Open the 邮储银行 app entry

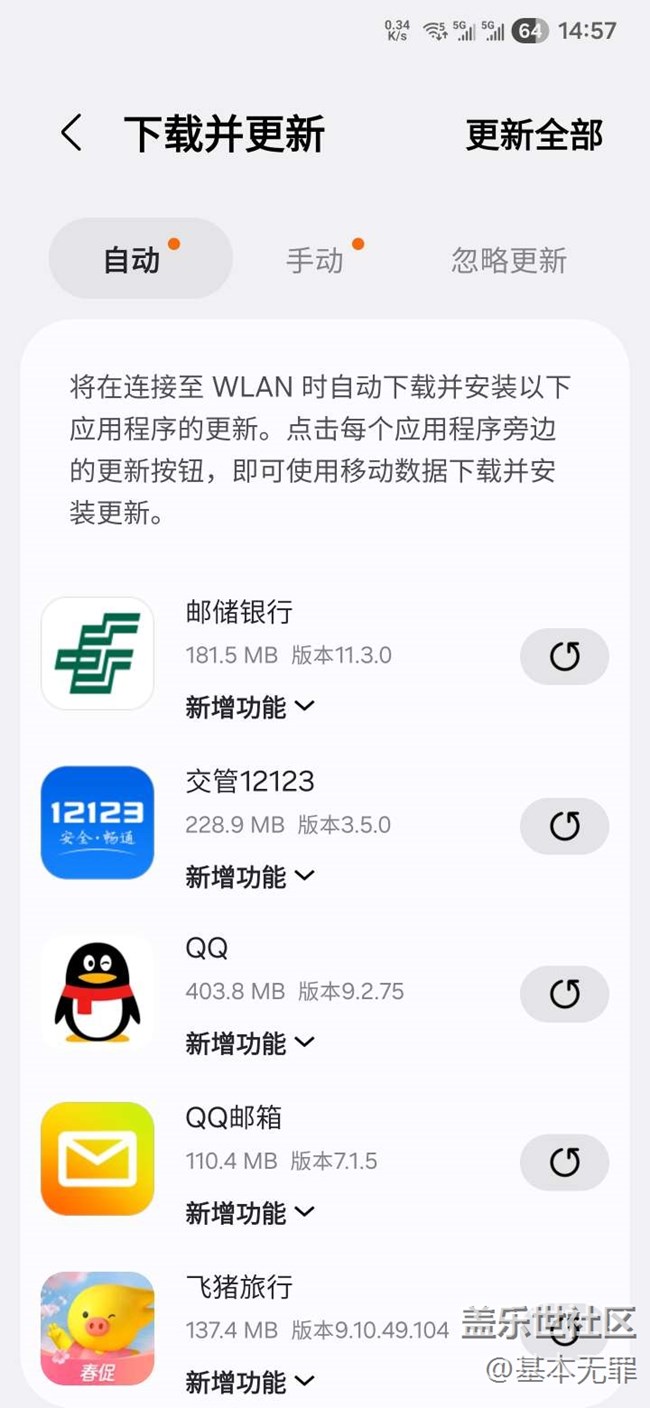(x=98, y=654)
